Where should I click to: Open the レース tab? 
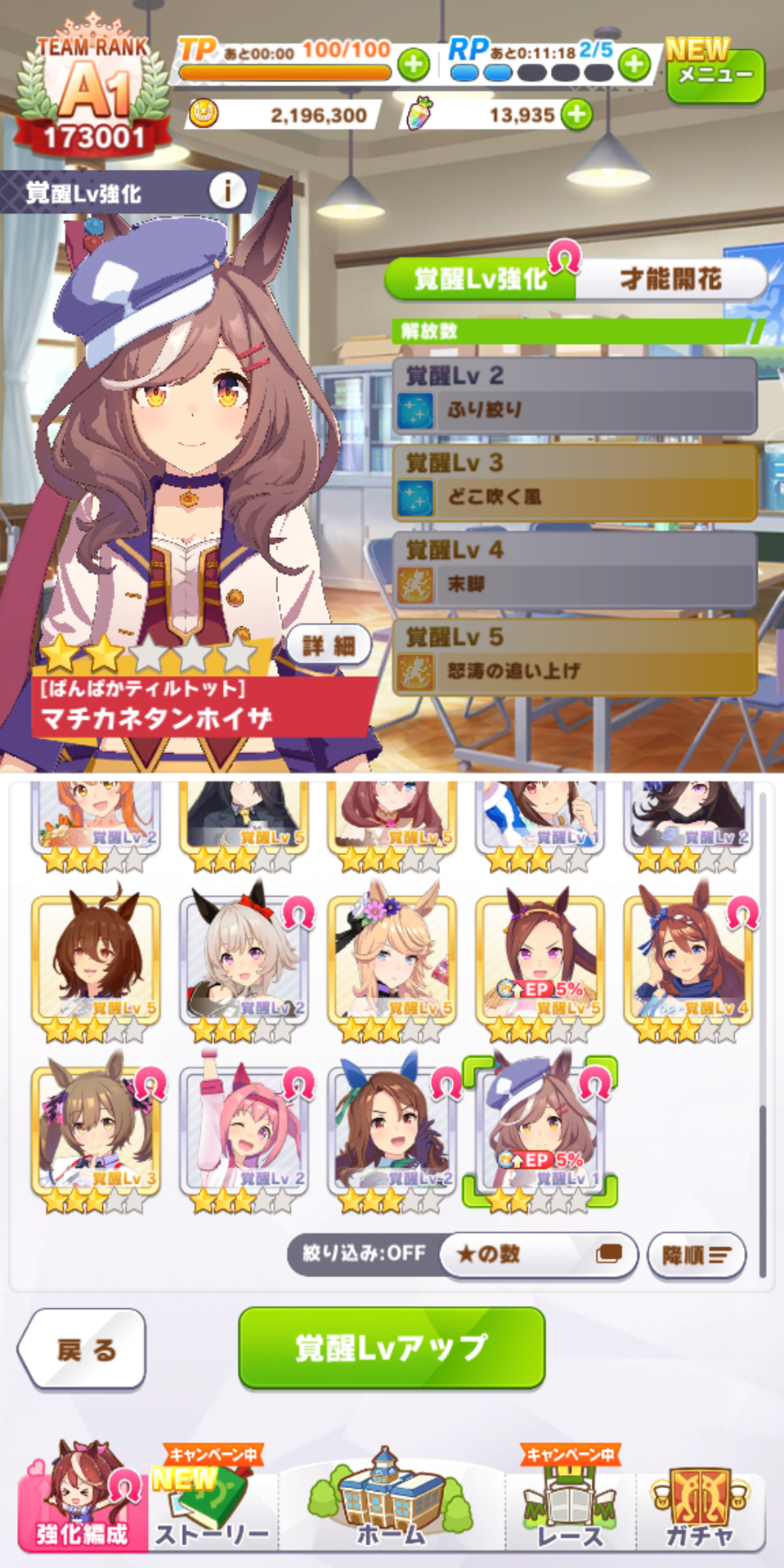point(569,1500)
